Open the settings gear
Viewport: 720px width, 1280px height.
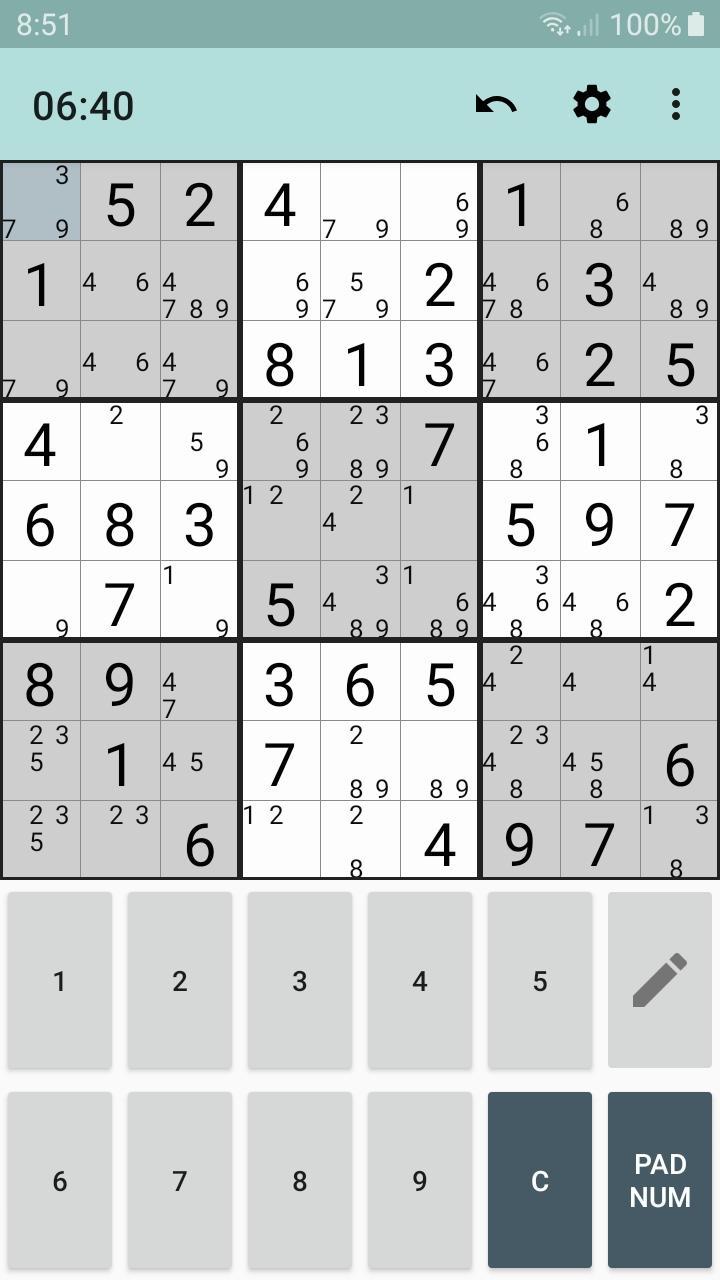pyautogui.click(x=591, y=104)
